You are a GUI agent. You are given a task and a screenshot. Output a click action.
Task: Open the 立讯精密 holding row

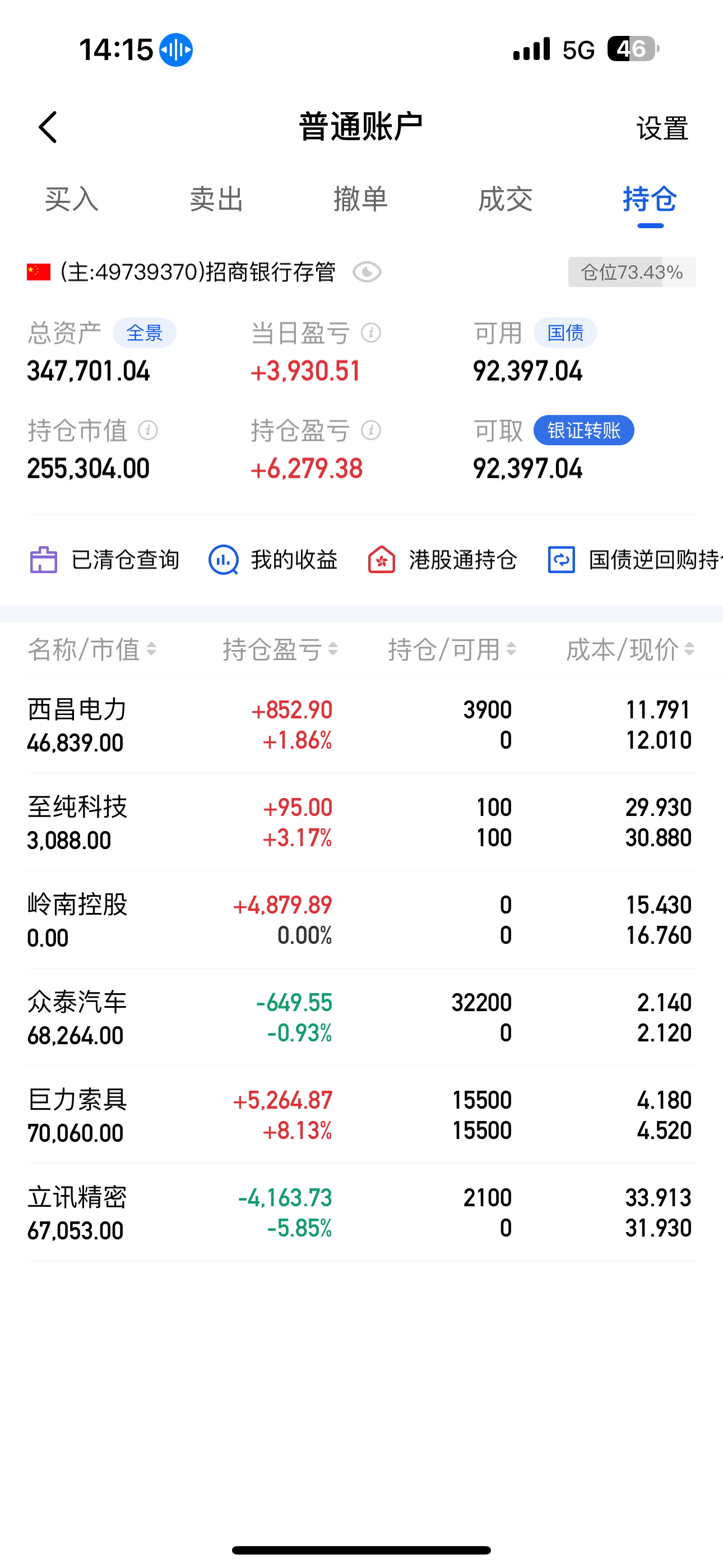(361, 1212)
